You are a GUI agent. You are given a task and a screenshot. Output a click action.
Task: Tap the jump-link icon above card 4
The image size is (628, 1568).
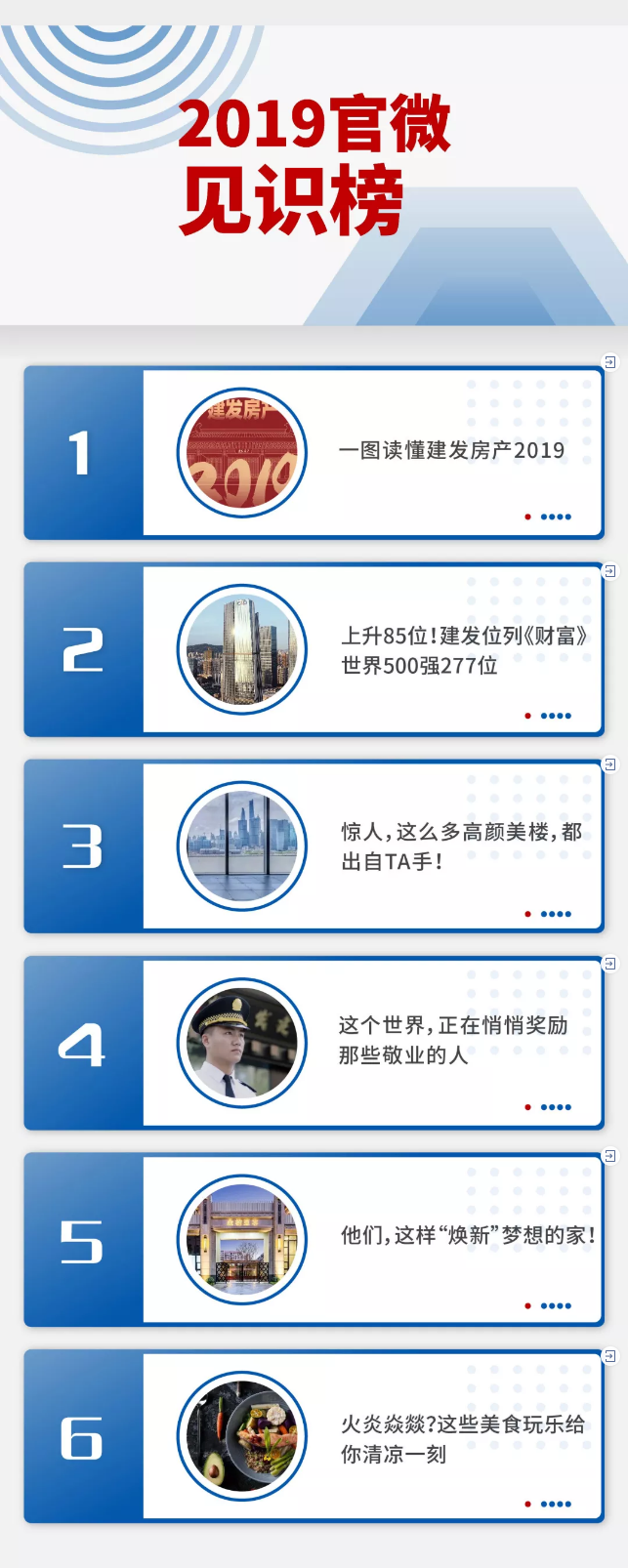click(609, 964)
